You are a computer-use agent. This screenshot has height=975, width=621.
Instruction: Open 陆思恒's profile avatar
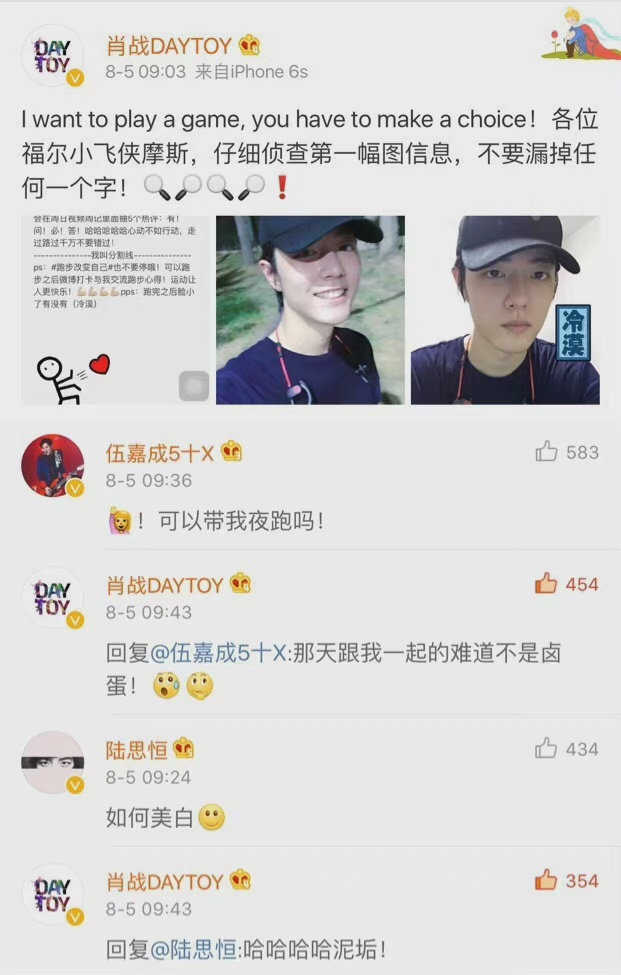point(53,762)
